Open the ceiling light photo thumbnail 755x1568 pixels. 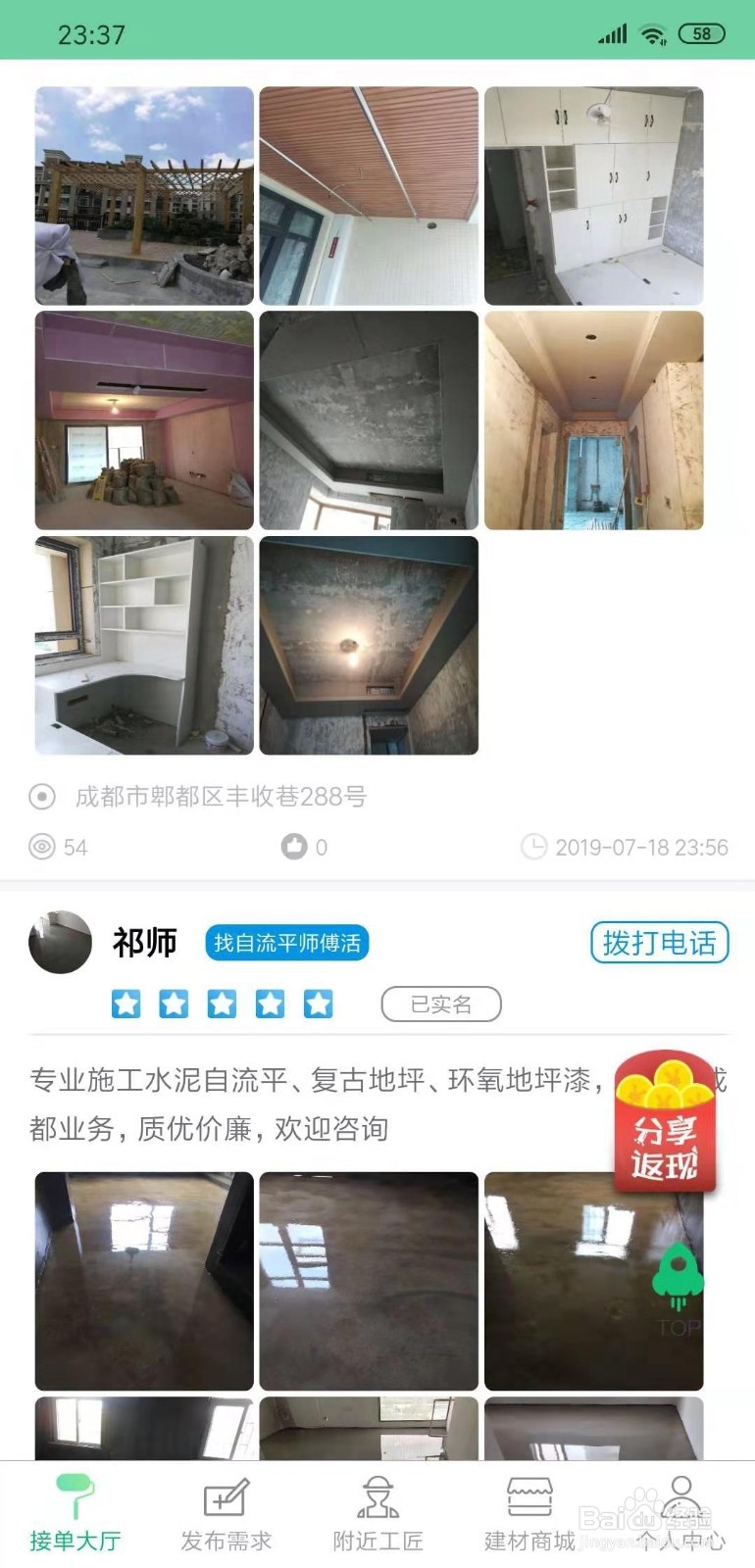368,645
